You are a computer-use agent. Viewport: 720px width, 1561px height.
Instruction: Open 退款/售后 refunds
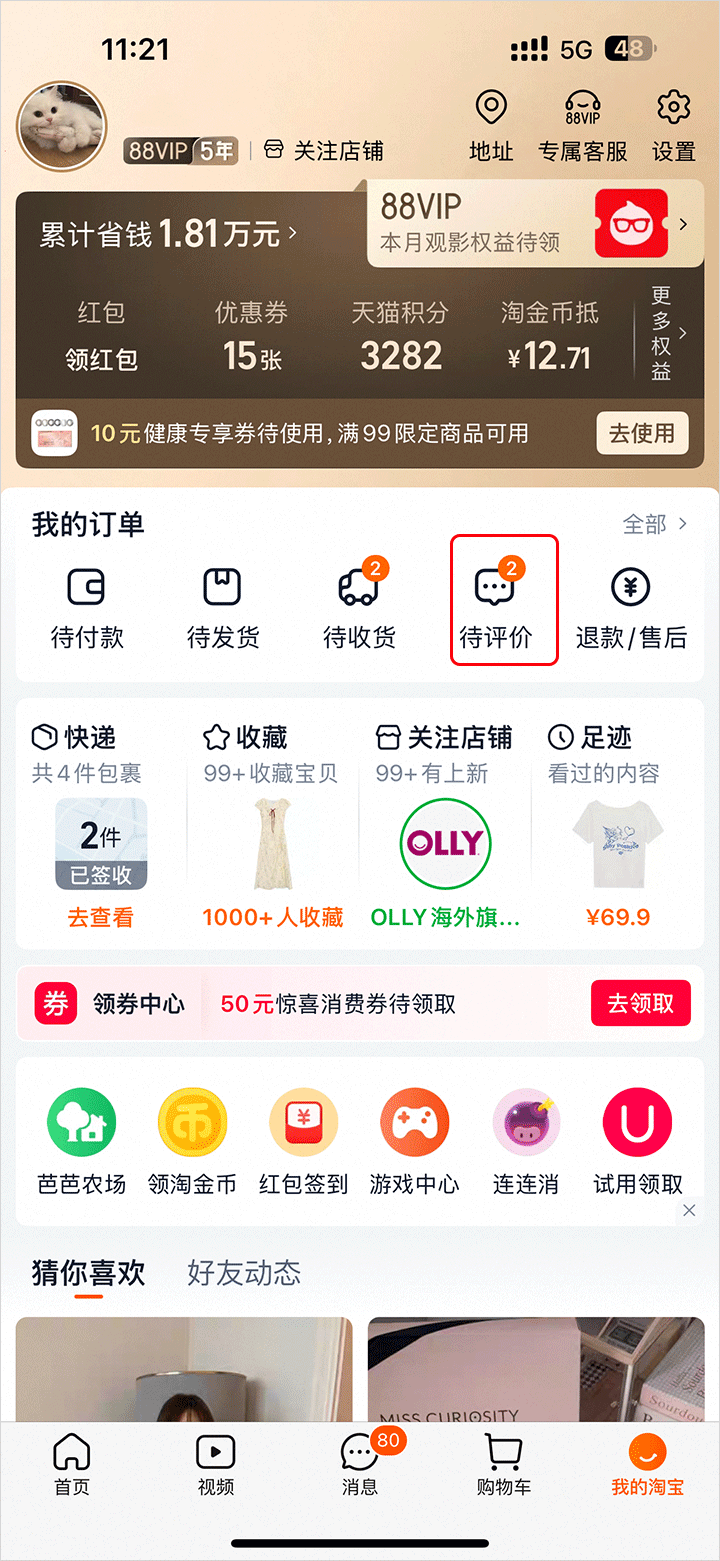tap(631, 606)
